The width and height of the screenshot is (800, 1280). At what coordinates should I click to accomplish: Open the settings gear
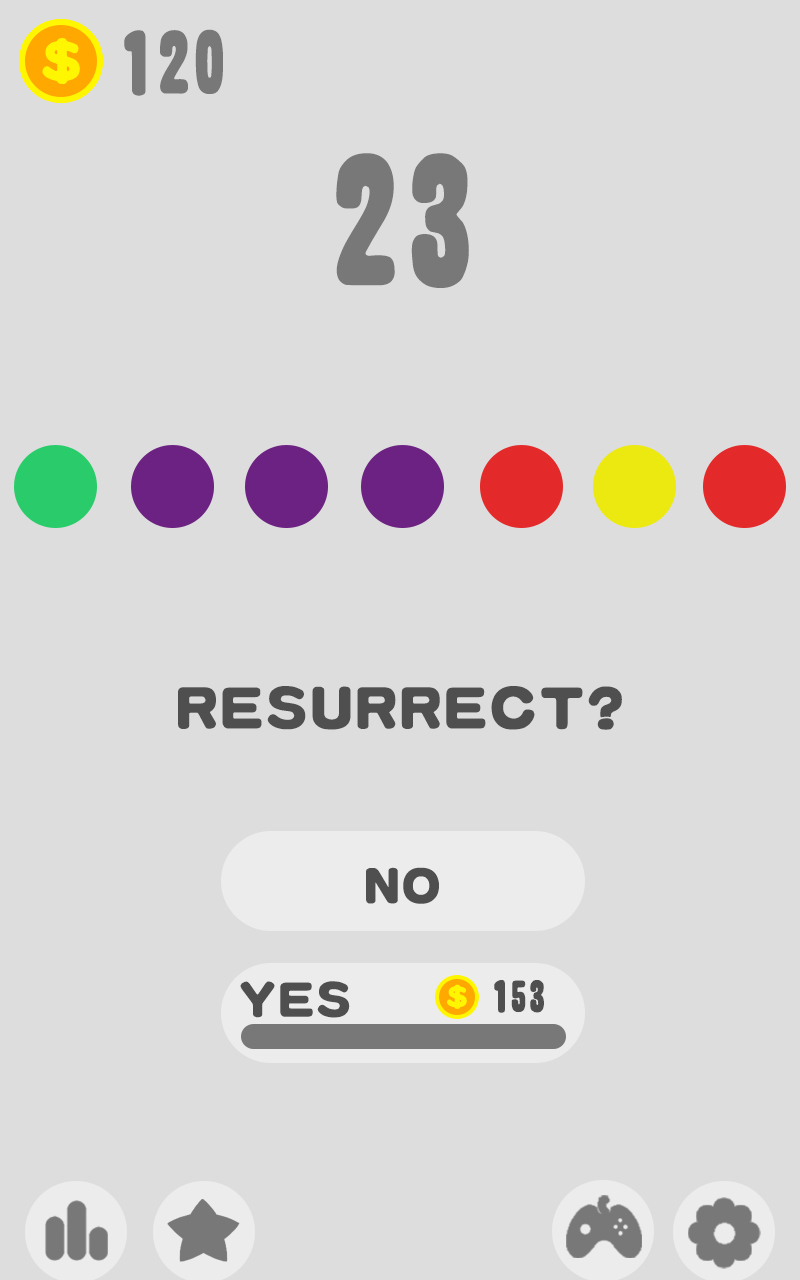pyautogui.click(x=724, y=1231)
